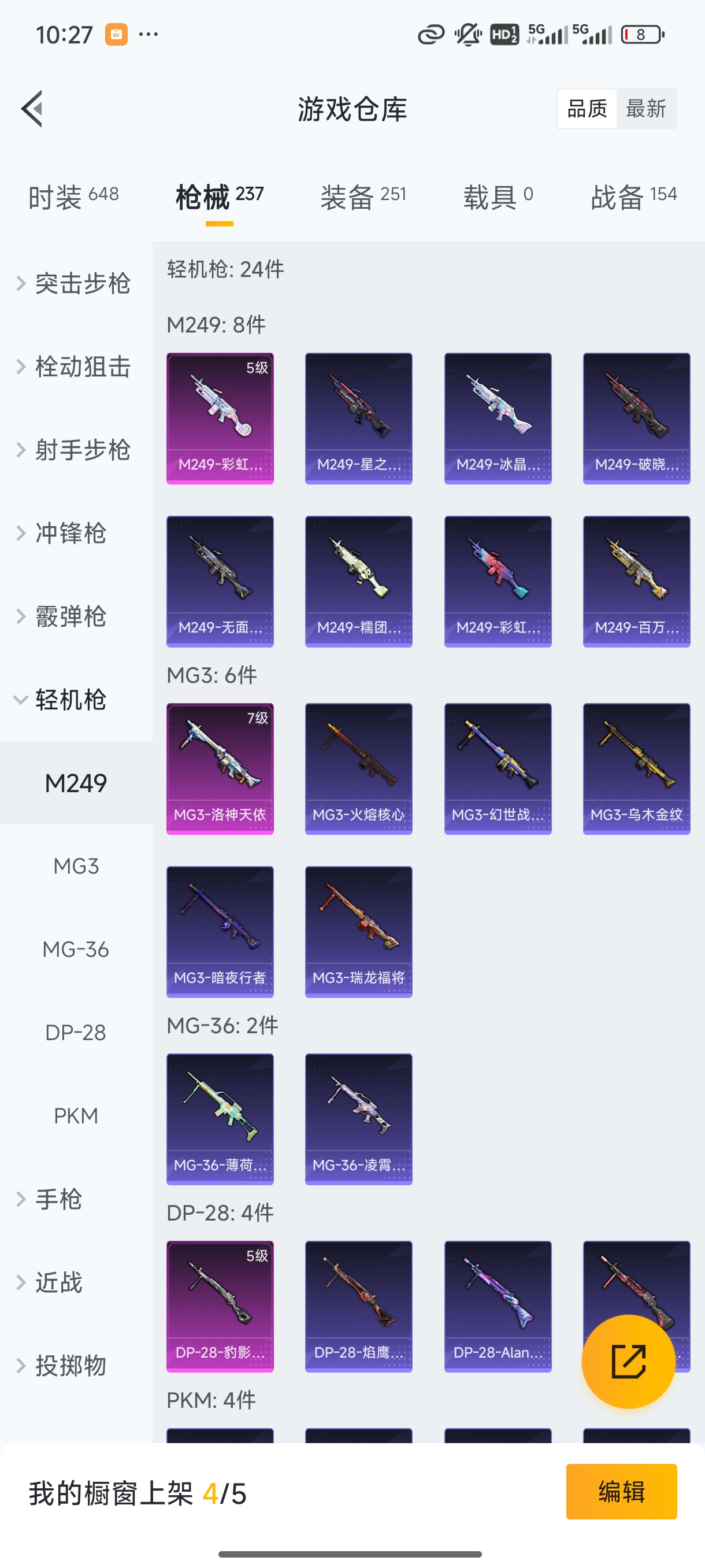
Task: Tap the orange floating share button
Action: pos(628,1362)
